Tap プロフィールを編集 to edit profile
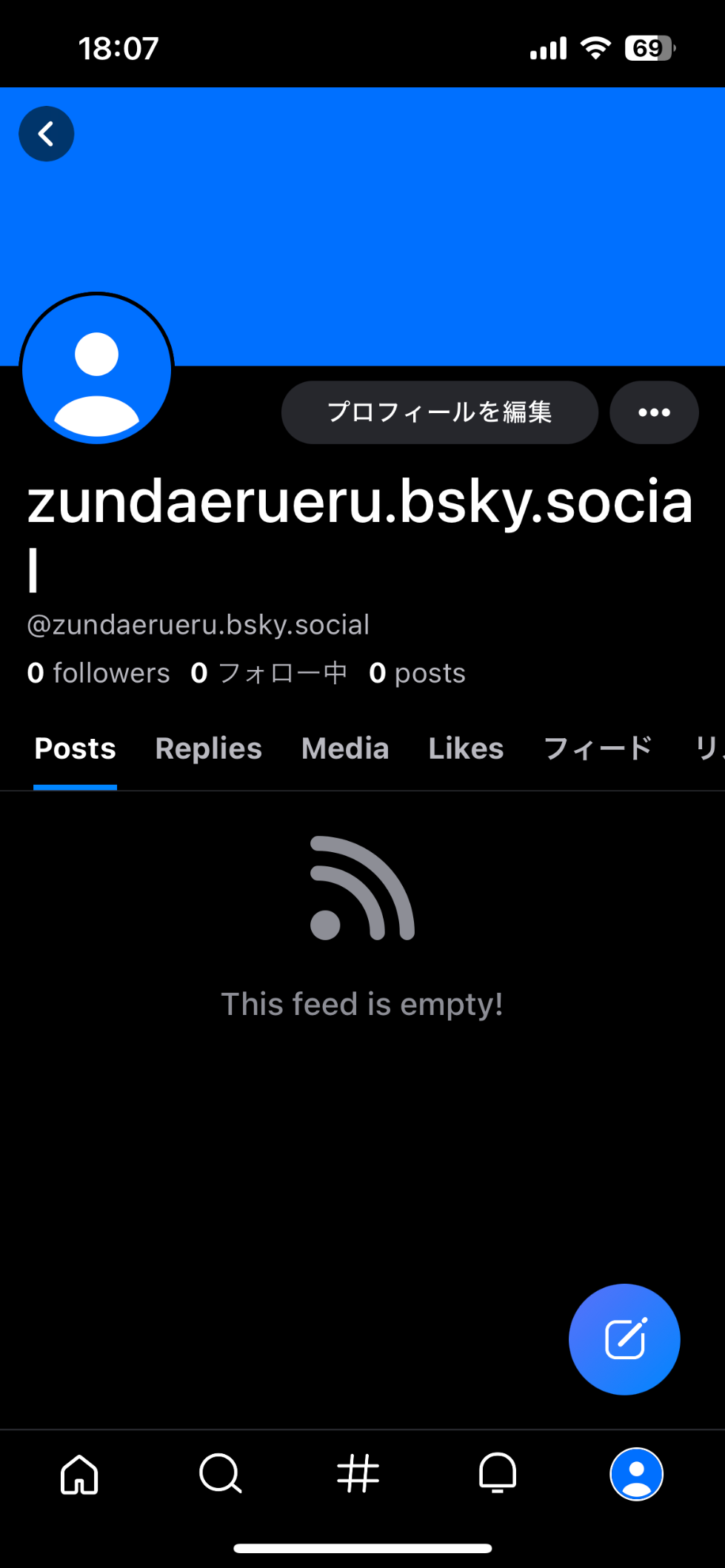The height and width of the screenshot is (1568, 725). (x=439, y=412)
